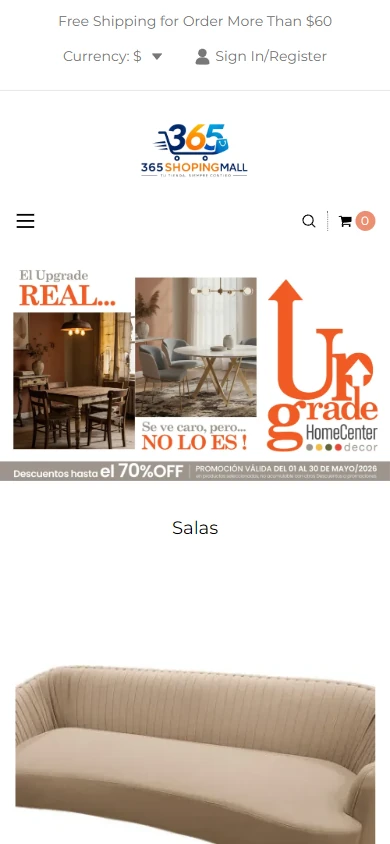Open the hamburger menu

[25, 221]
